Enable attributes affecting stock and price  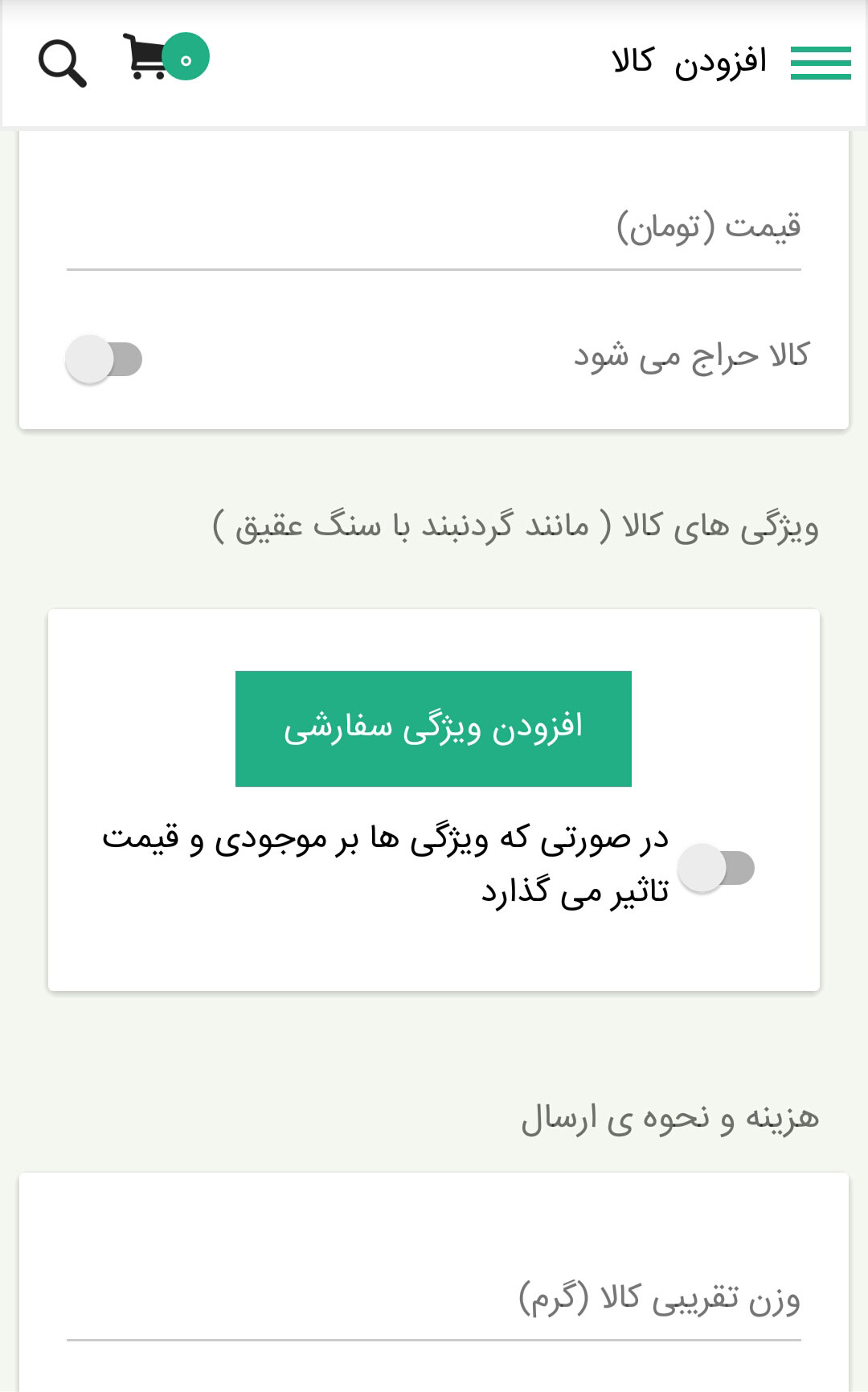pyautogui.click(x=715, y=868)
